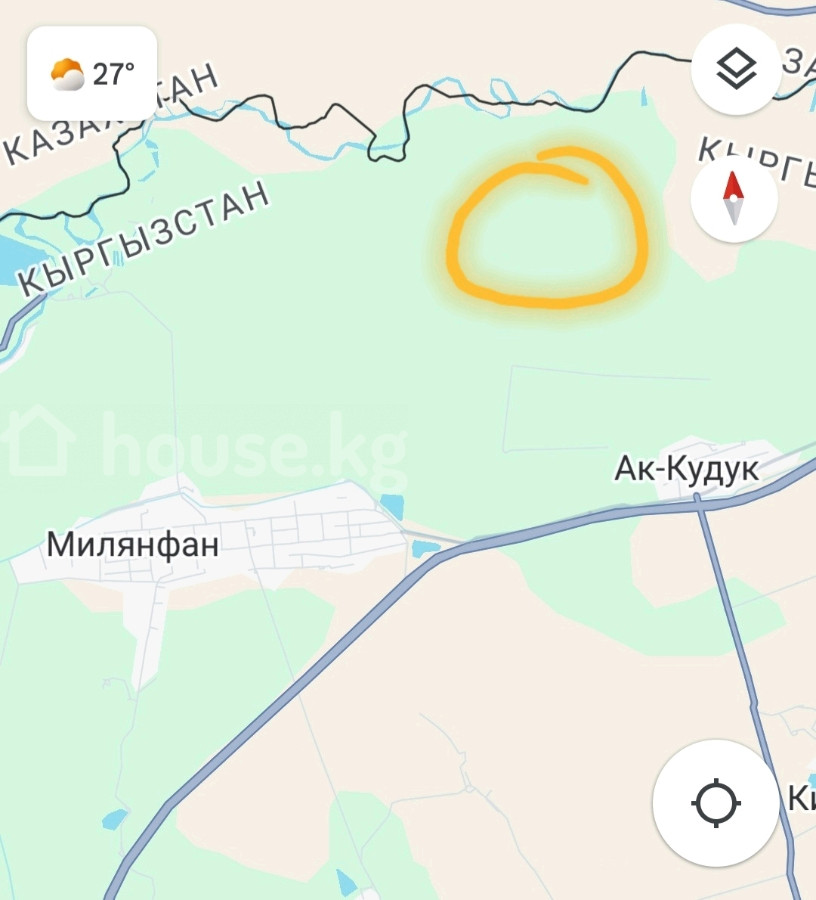Viewport: 816px width, 900px height.
Task: Select the Милянфан village label
Action: [132, 544]
